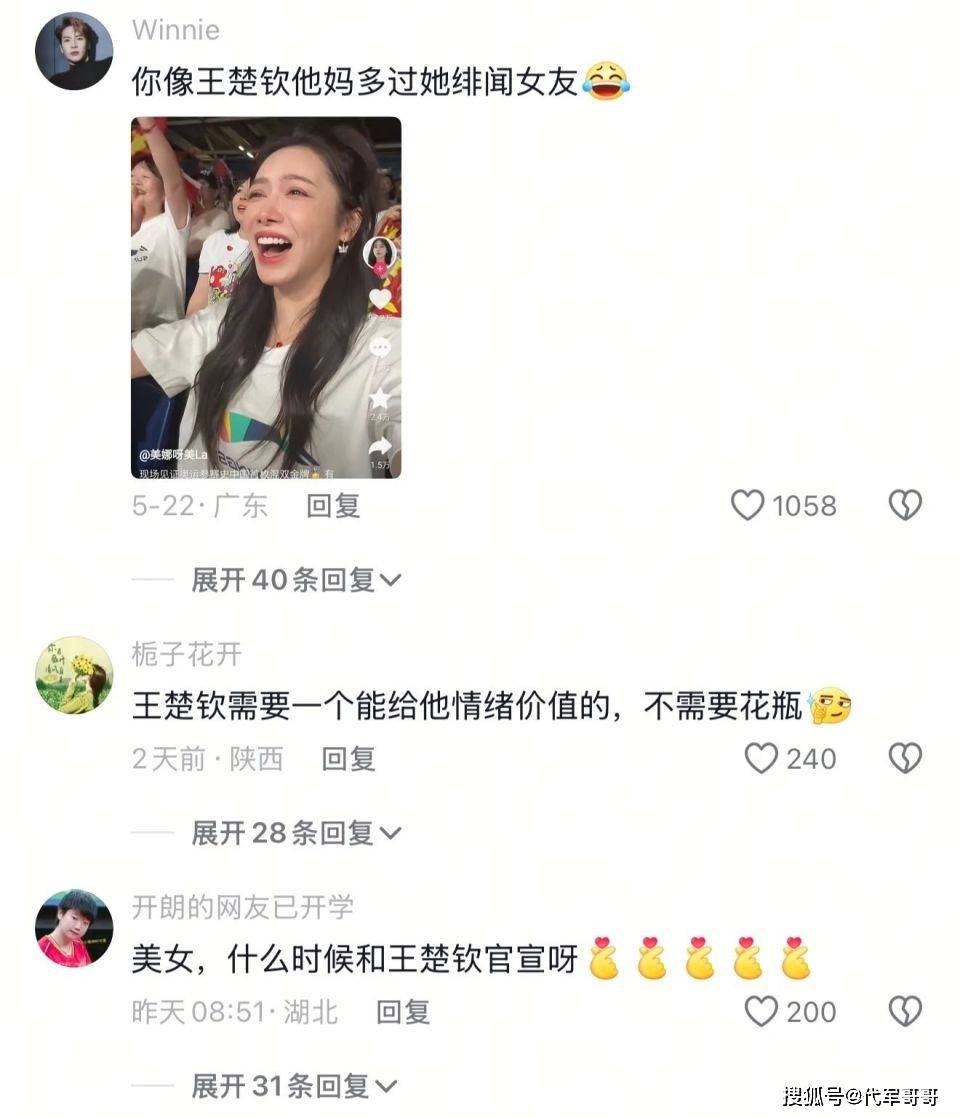Like the comment by 开朗的网友已开学

pos(762,1012)
